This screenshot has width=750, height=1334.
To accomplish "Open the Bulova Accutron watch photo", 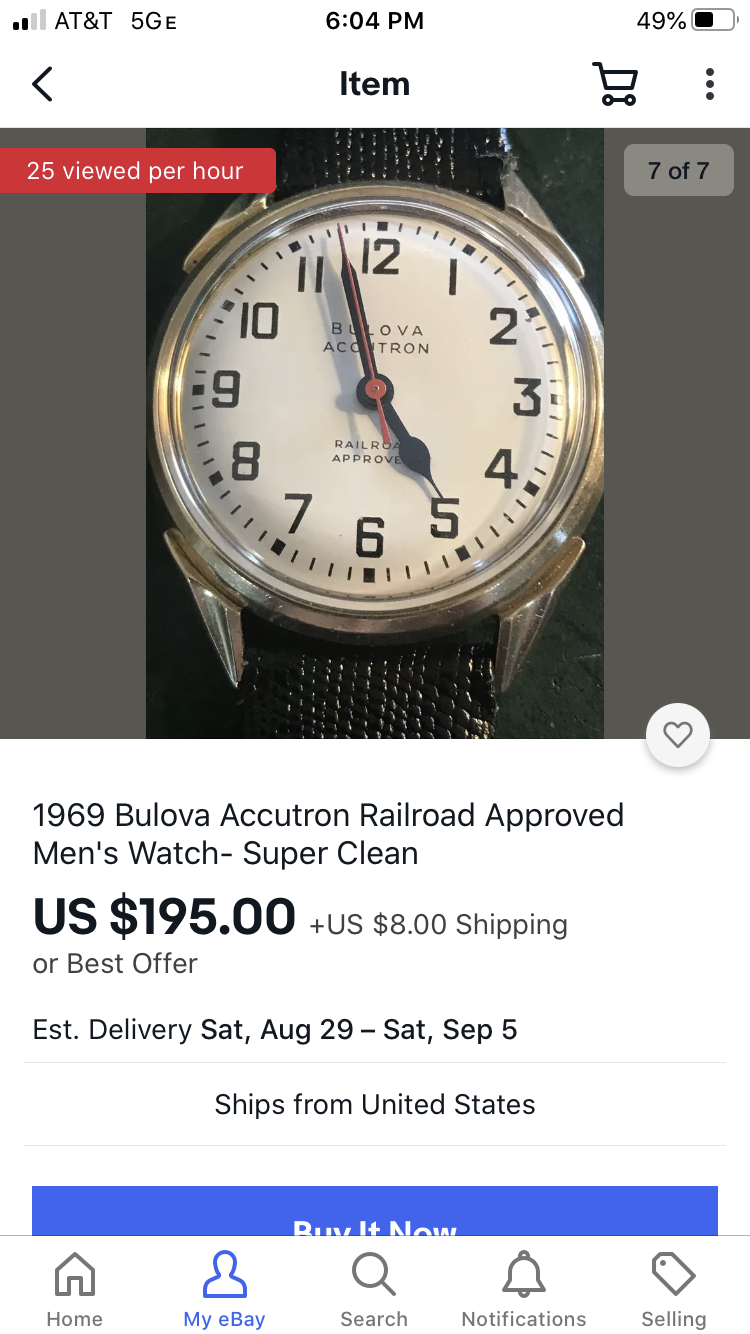I will click(375, 432).
